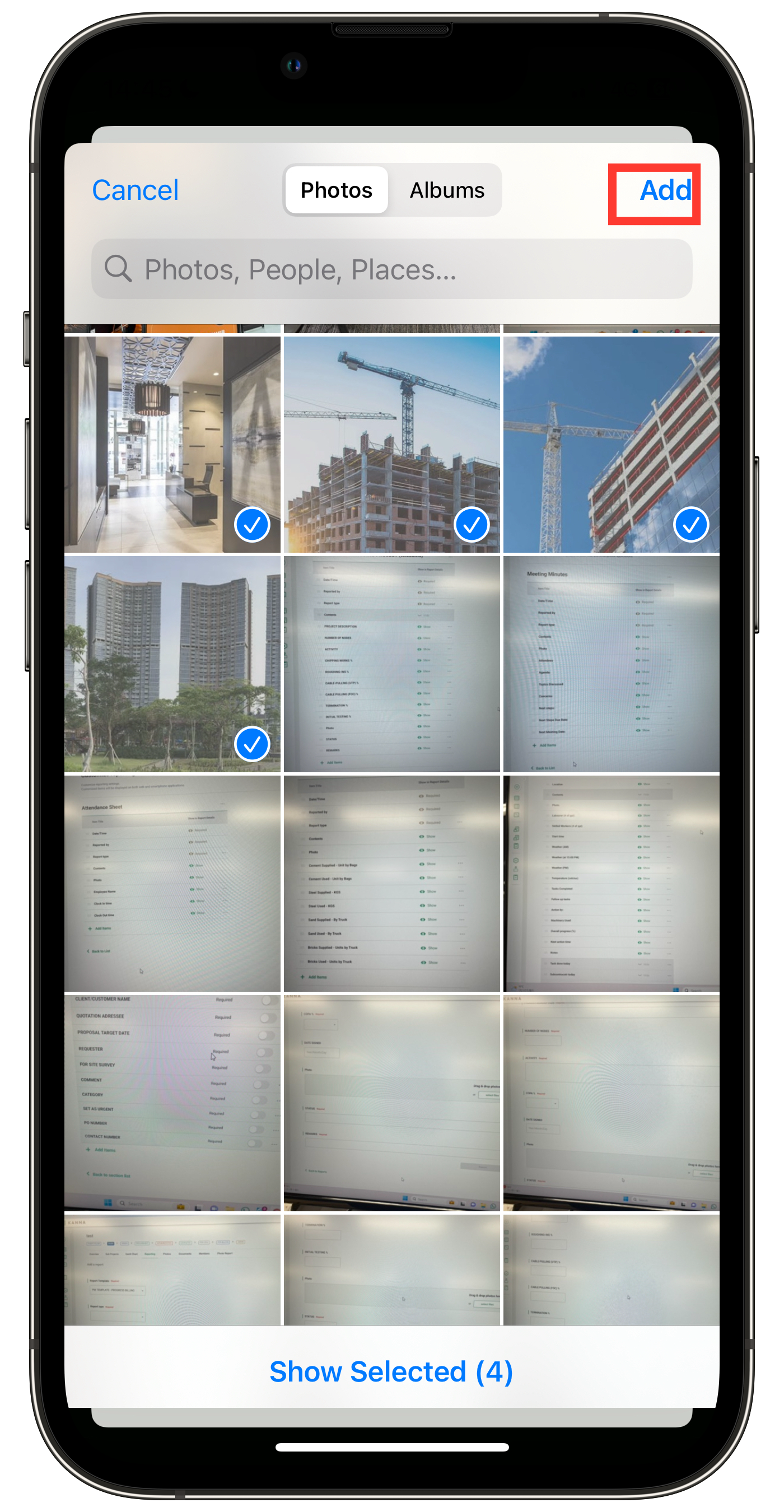Select the Meeting Minutes screen photo
The image size is (784, 1512).
coord(611,664)
